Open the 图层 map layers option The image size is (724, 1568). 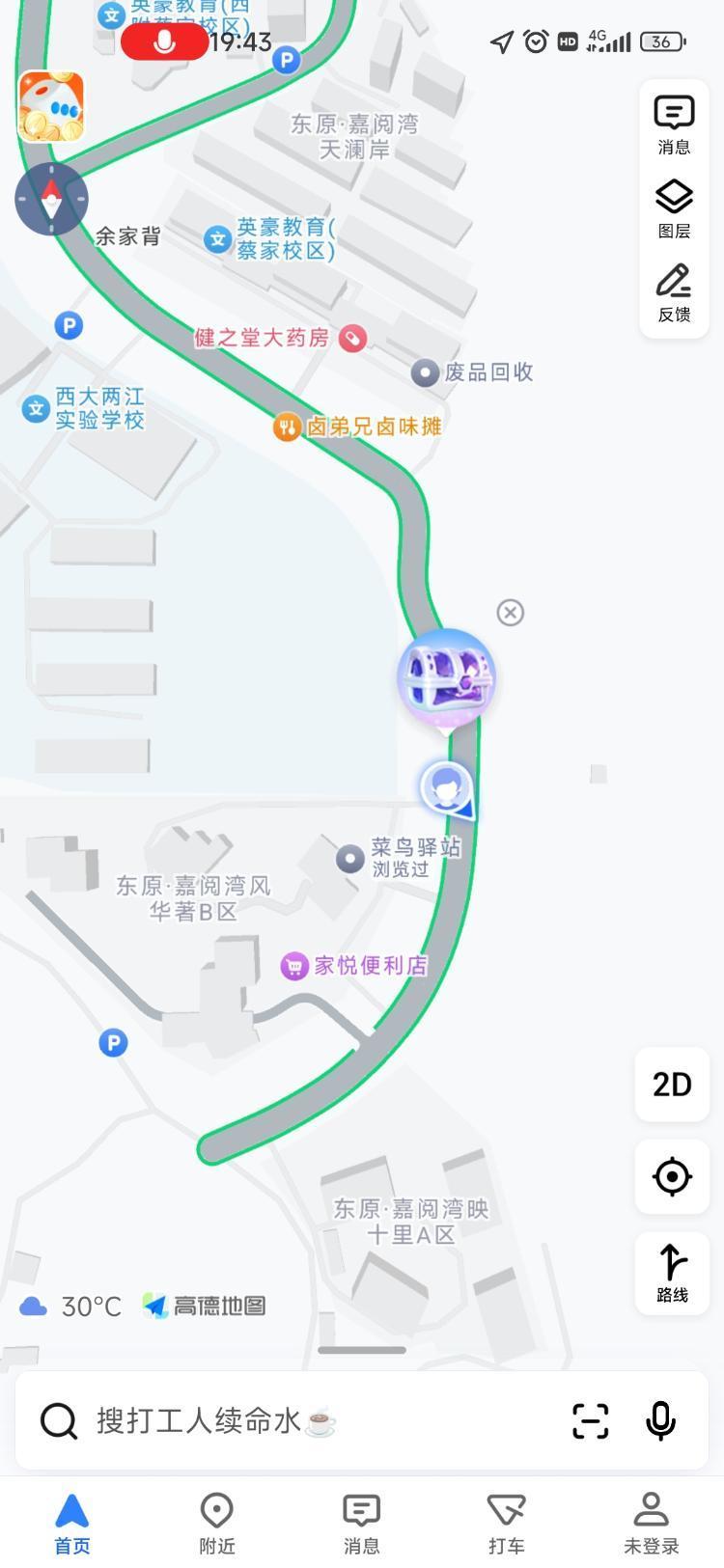[x=674, y=209]
